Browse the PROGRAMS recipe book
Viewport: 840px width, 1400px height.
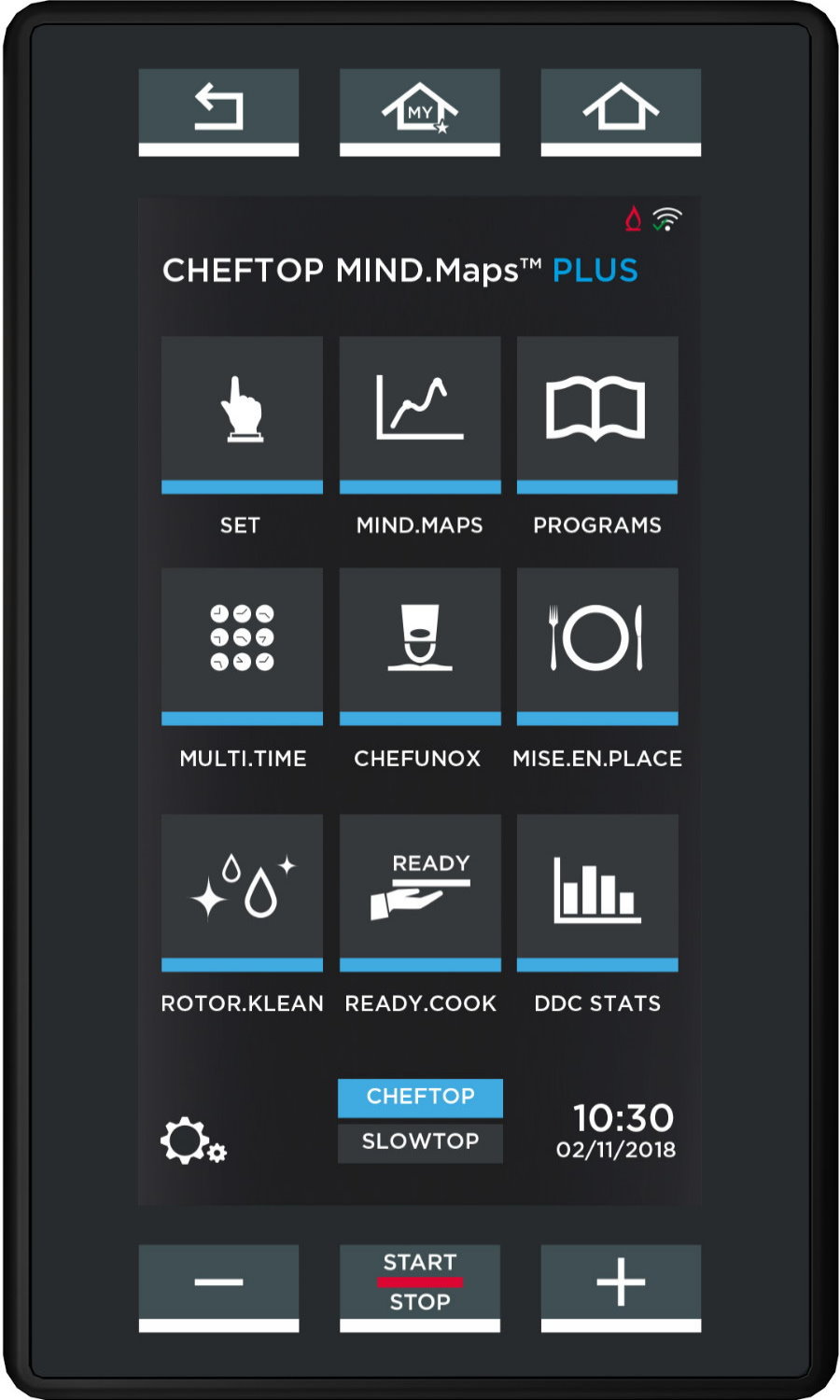pyautogui.click(x=597, y=415)
